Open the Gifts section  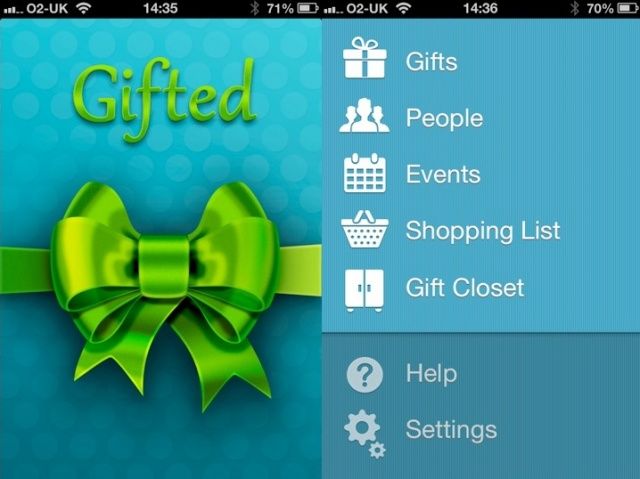pyautogui.click(x=430, y=62)
